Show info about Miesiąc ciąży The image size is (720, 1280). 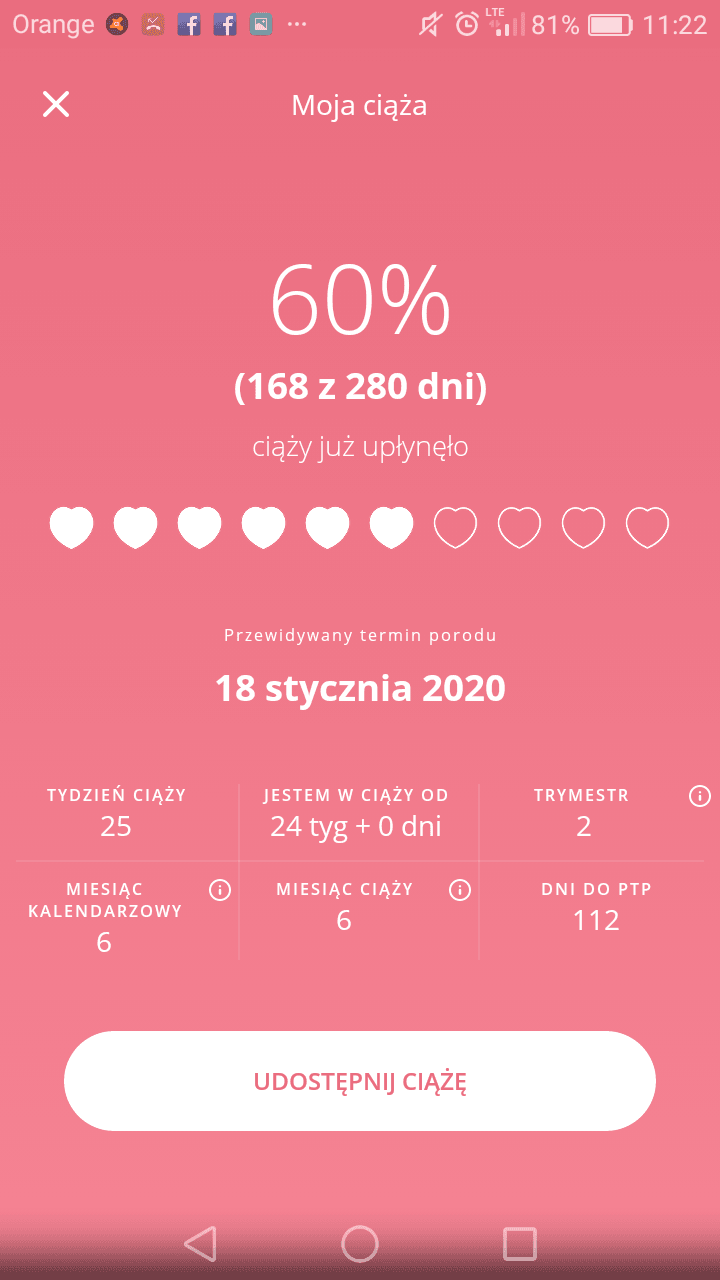[x=460, y=890]
